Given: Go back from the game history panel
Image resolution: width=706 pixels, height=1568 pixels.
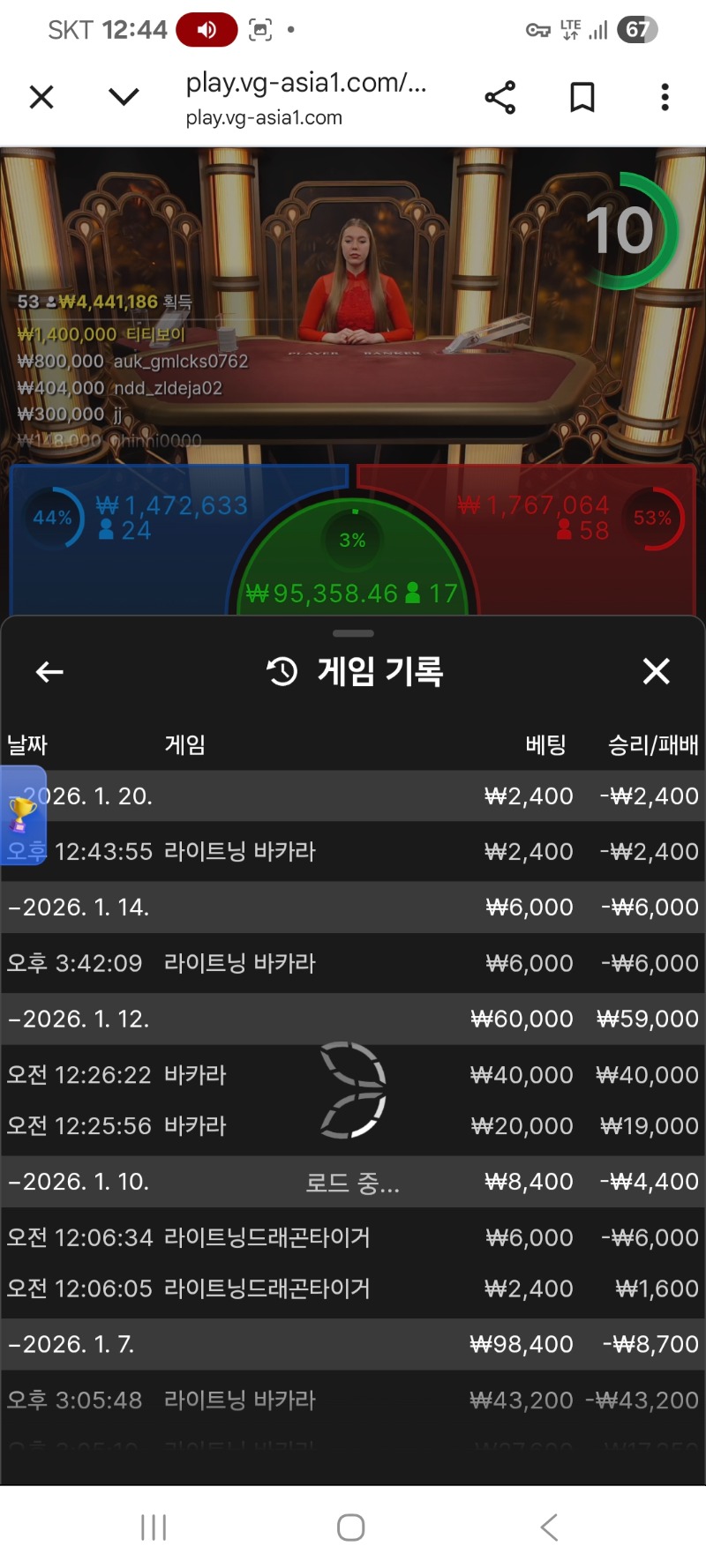Looking at the screenshot, I should coord(49,672).
